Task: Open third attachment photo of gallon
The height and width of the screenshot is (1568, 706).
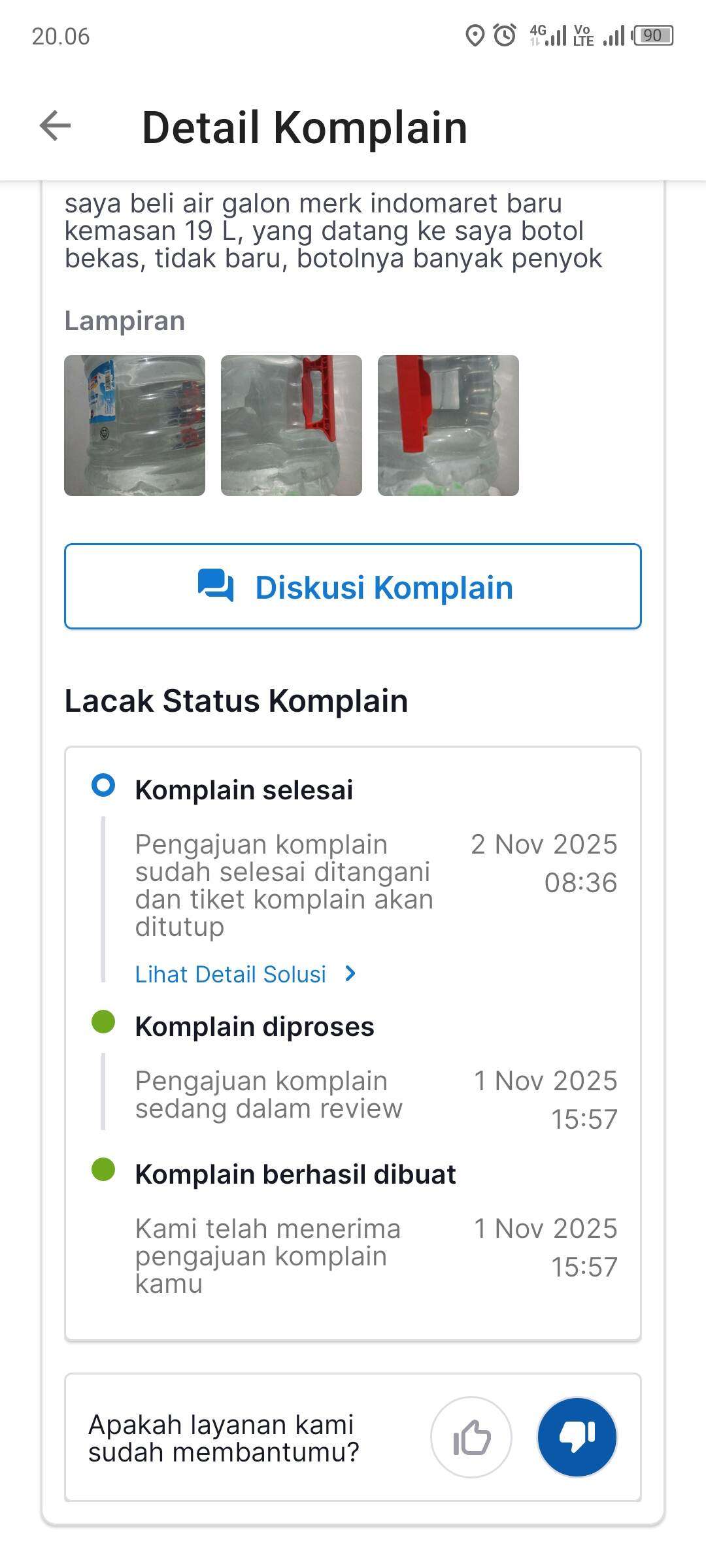Action: 448,425
